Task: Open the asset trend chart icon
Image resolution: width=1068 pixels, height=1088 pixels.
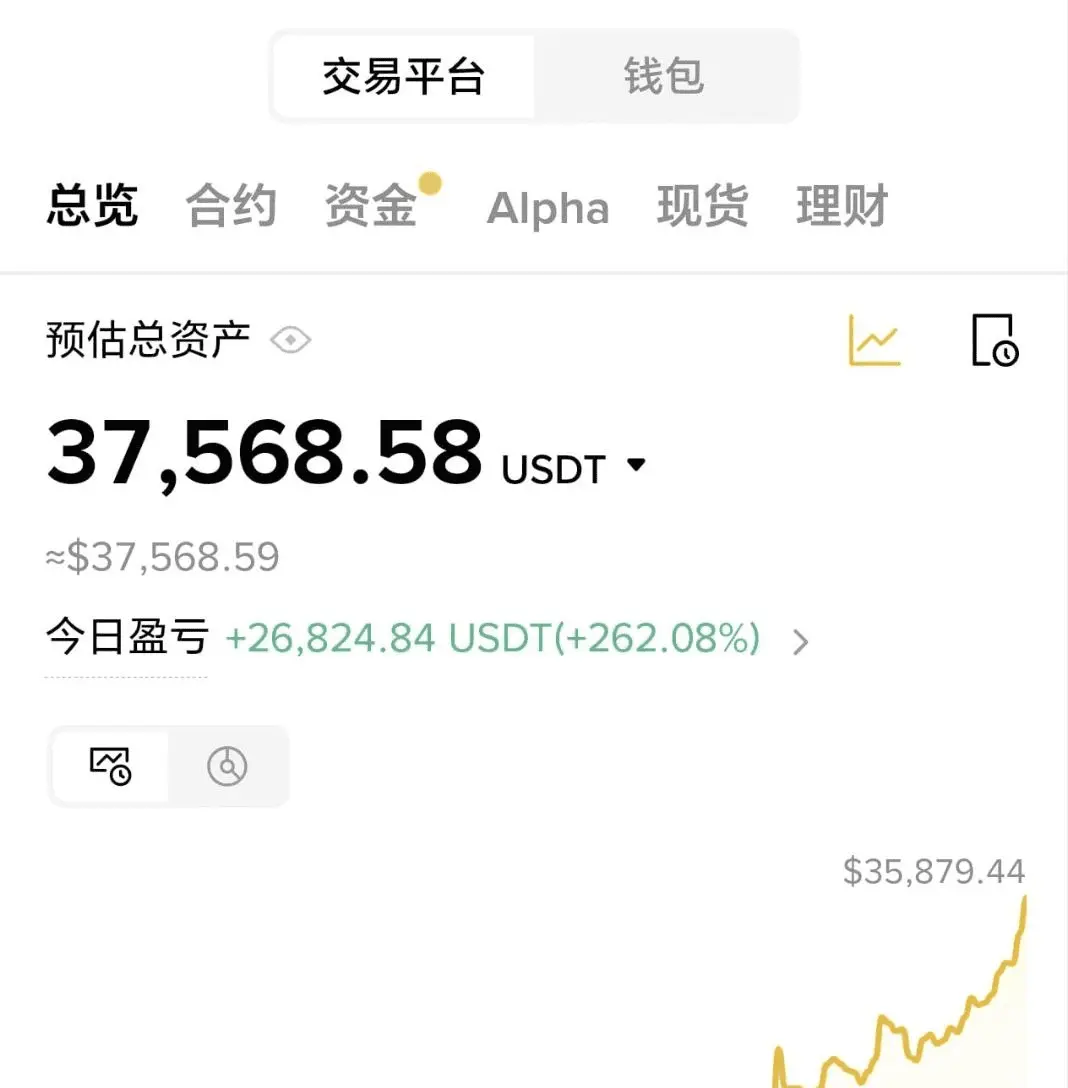Action: coord(875,341)
